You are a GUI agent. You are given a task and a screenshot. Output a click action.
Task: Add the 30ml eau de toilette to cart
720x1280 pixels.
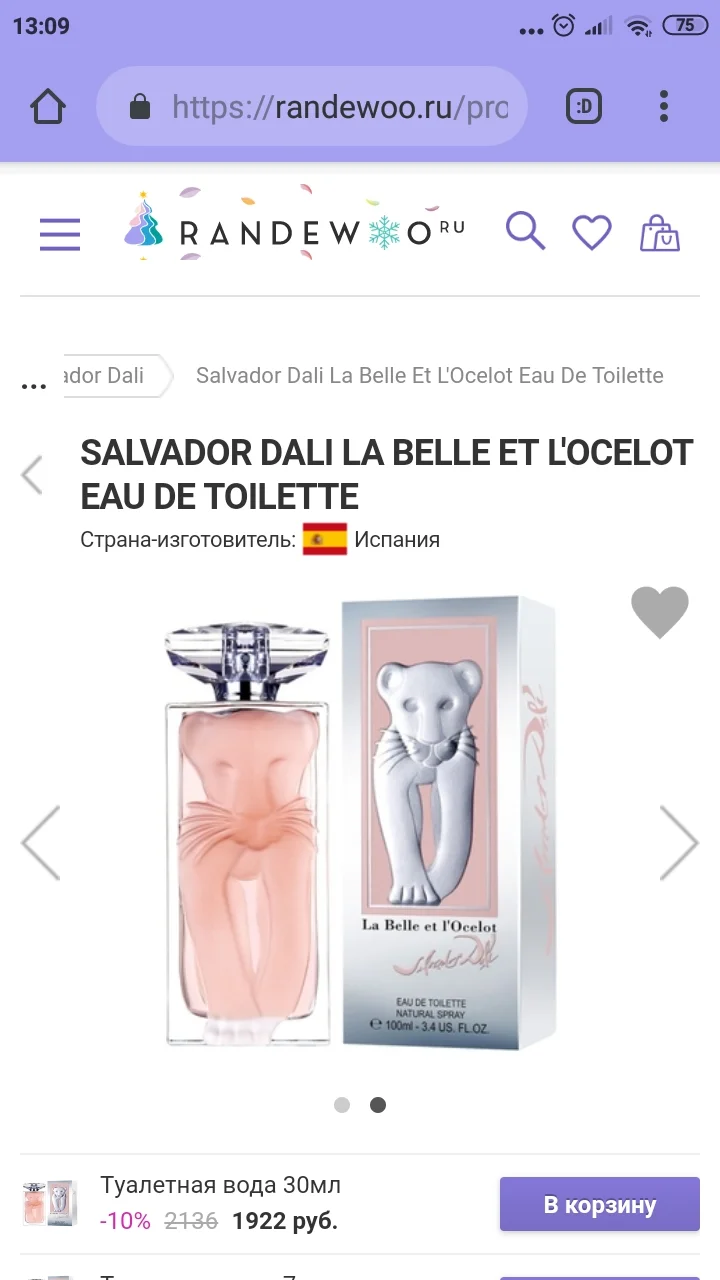coord(599,1204)
